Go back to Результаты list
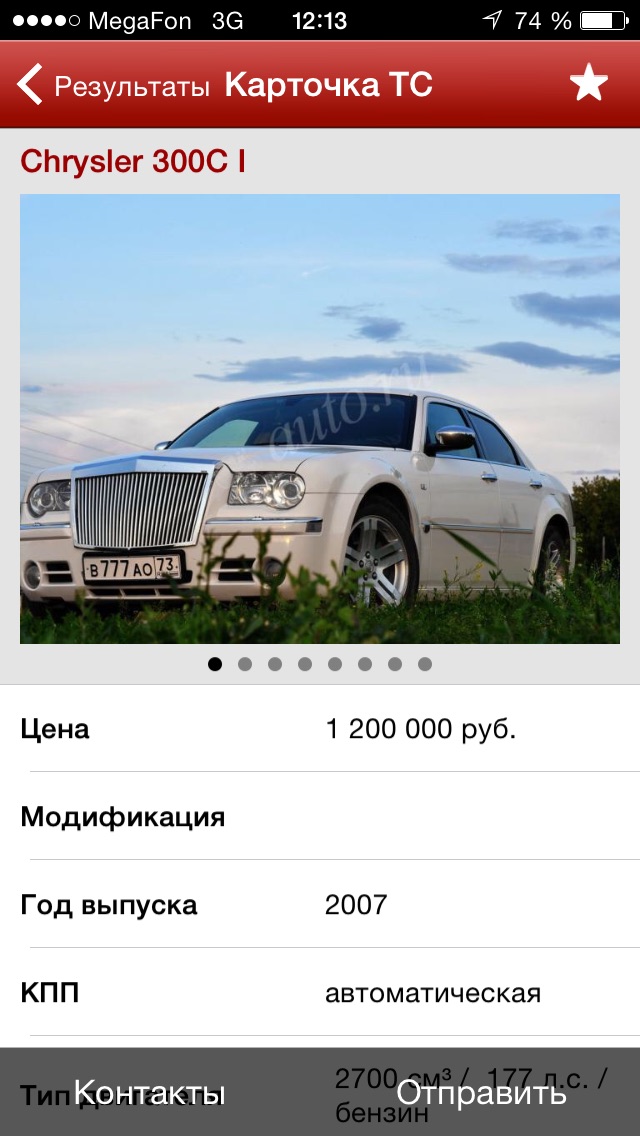 pyautogui.click(x=113, y=85)
